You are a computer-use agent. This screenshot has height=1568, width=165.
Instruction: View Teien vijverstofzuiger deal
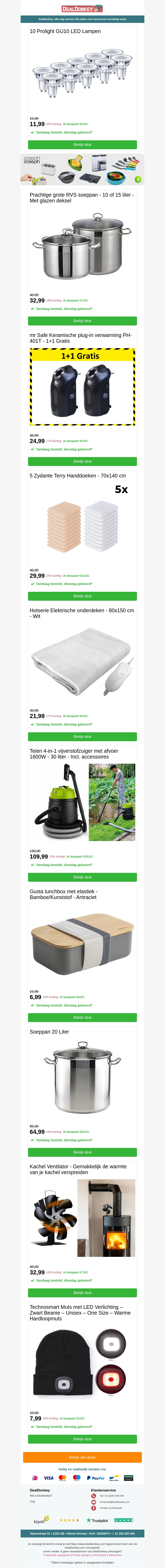tap(82, 877)
